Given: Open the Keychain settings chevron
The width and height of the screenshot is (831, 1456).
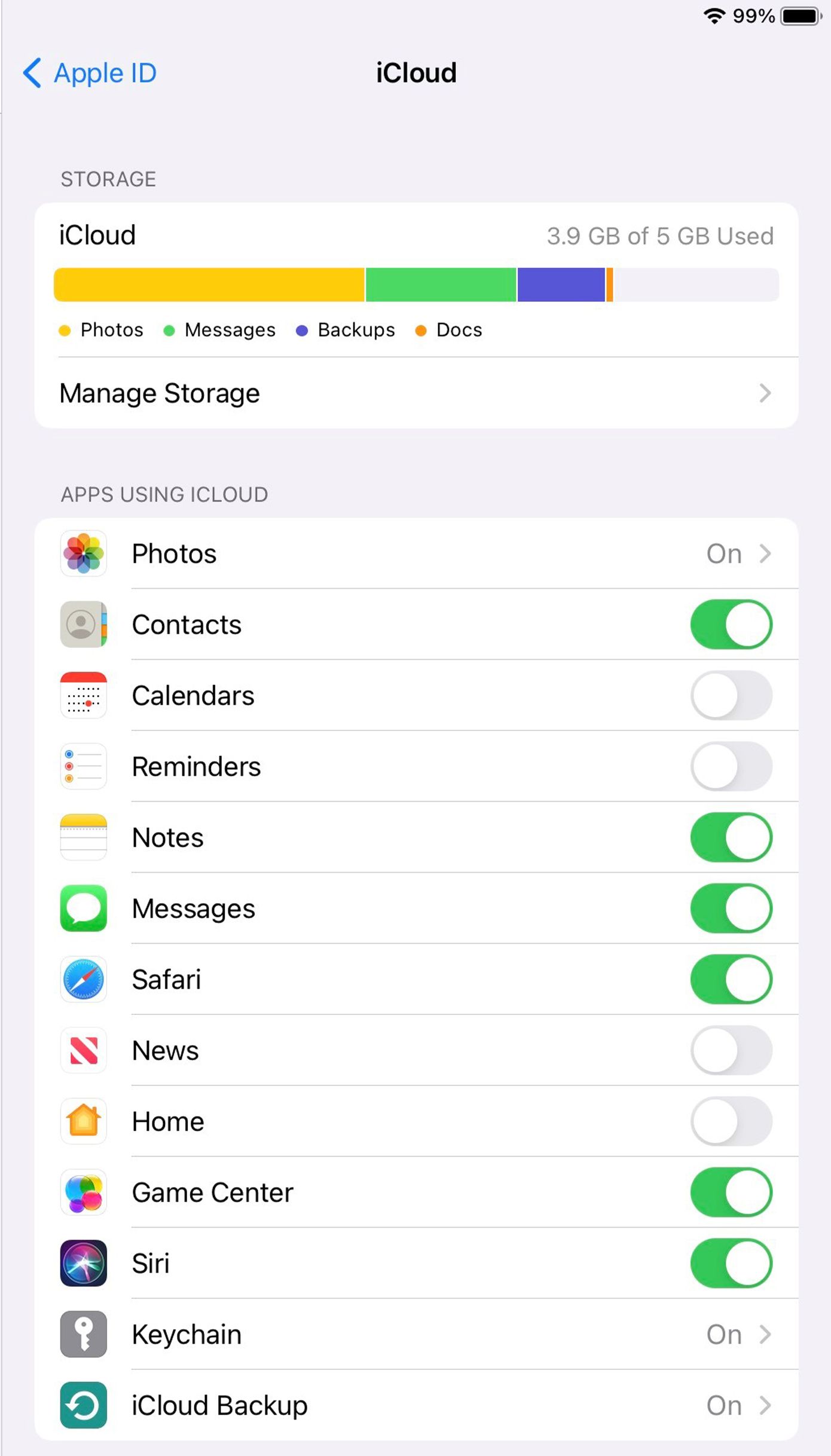Looking at the screenshot, I should [766, 1334].
